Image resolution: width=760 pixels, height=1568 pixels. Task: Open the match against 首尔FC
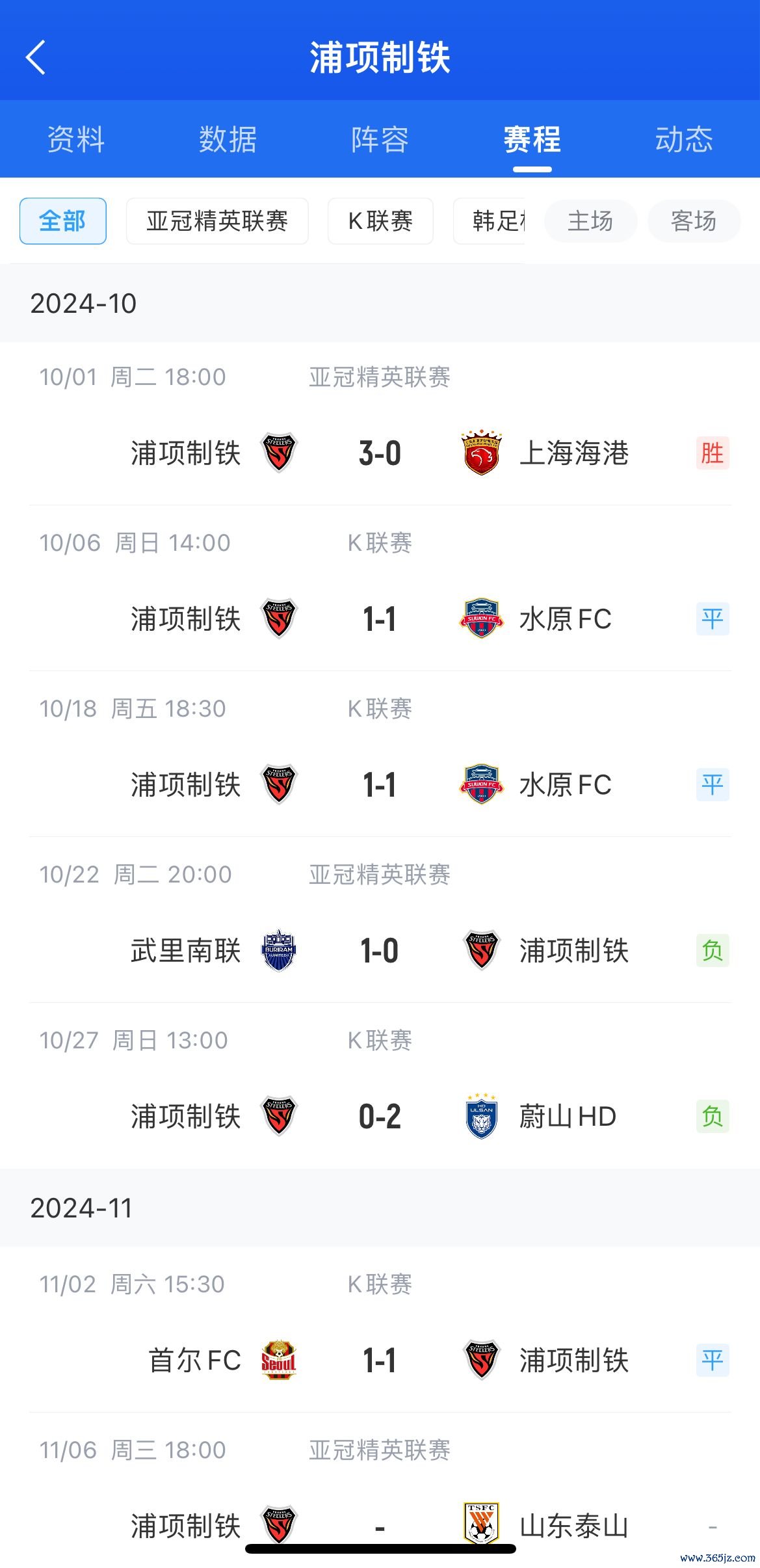pyautogui.click(x=380, y=1330)
